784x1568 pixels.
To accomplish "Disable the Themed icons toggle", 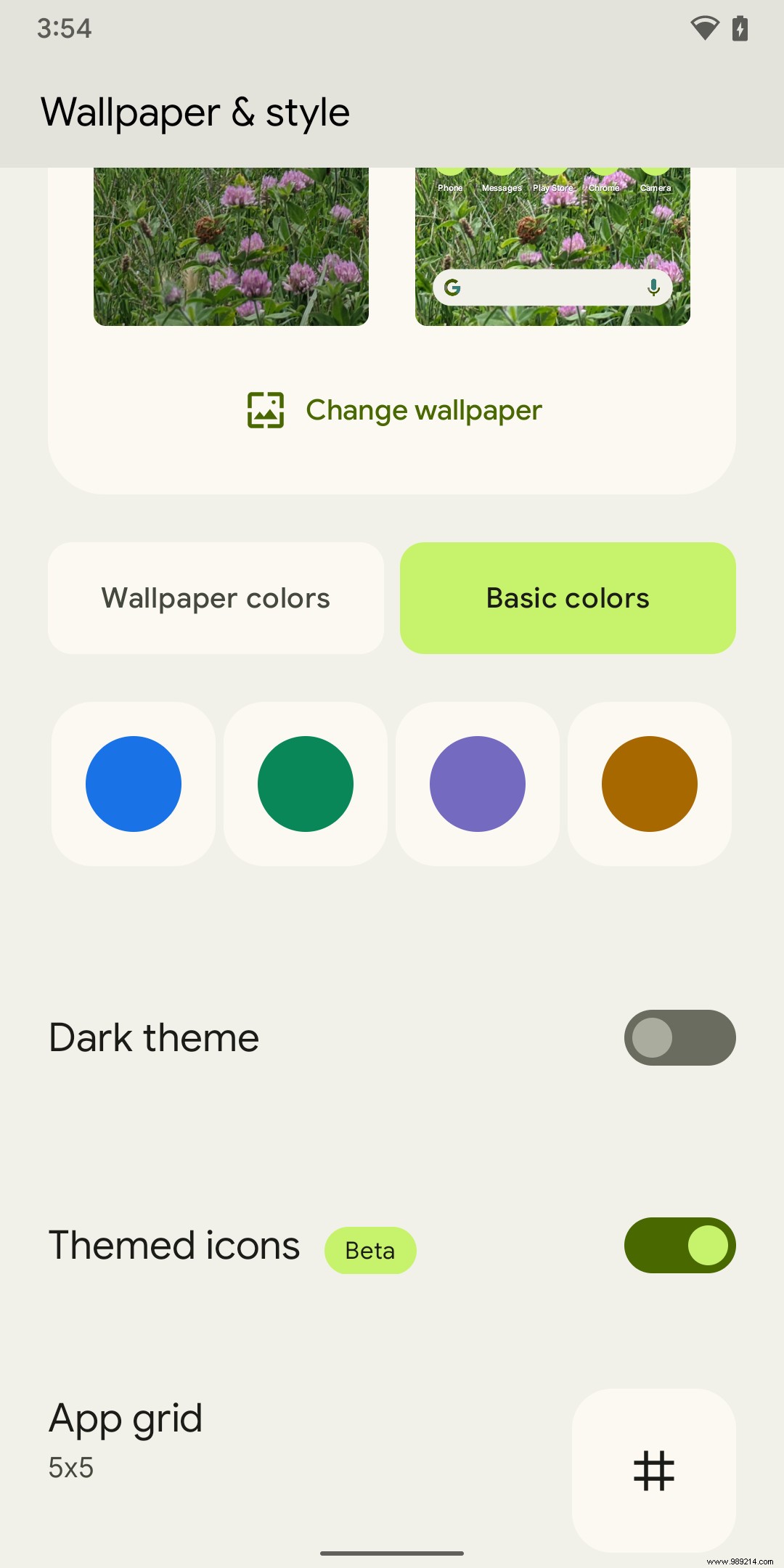I will (679, 1244).
